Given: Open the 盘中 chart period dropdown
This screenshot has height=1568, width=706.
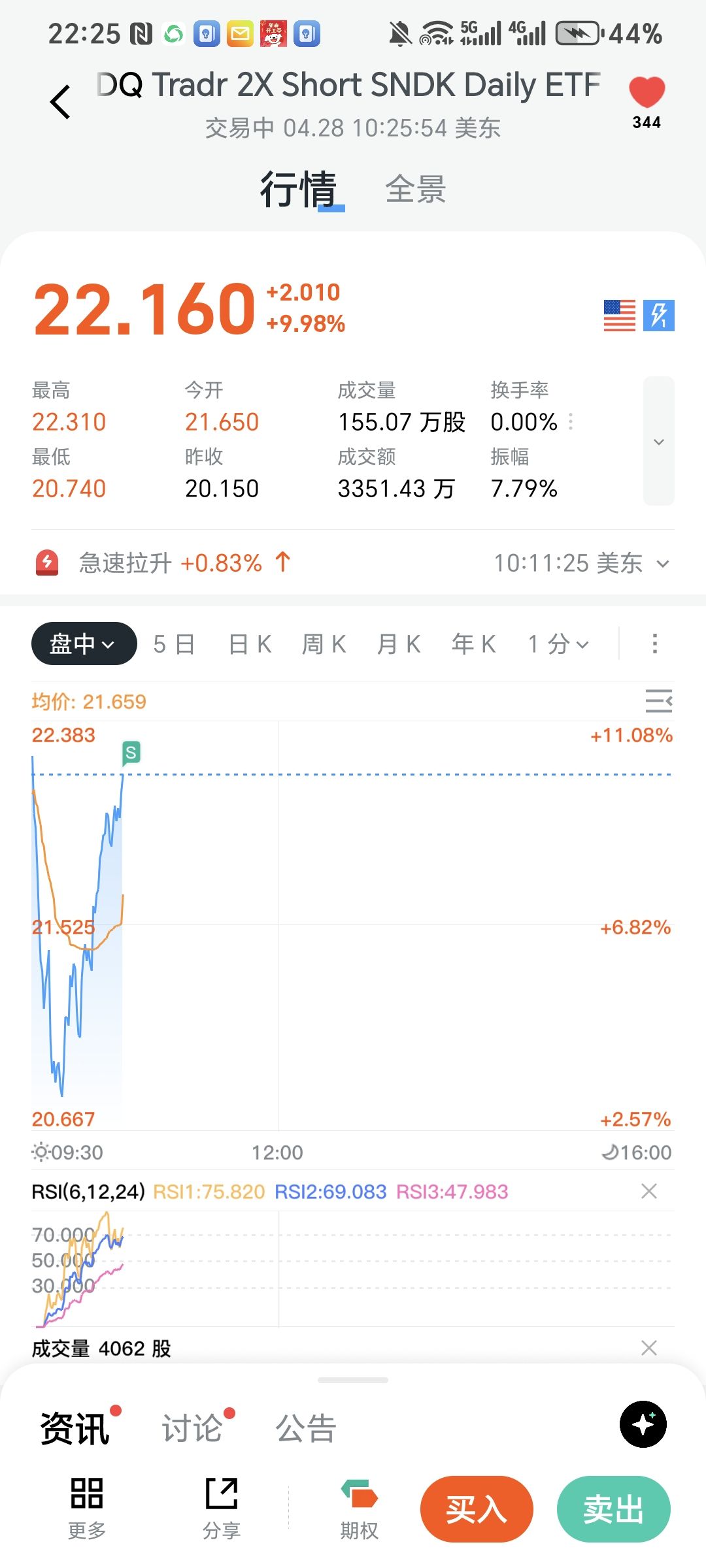Looking at the screenshot, I should [84, 644].
